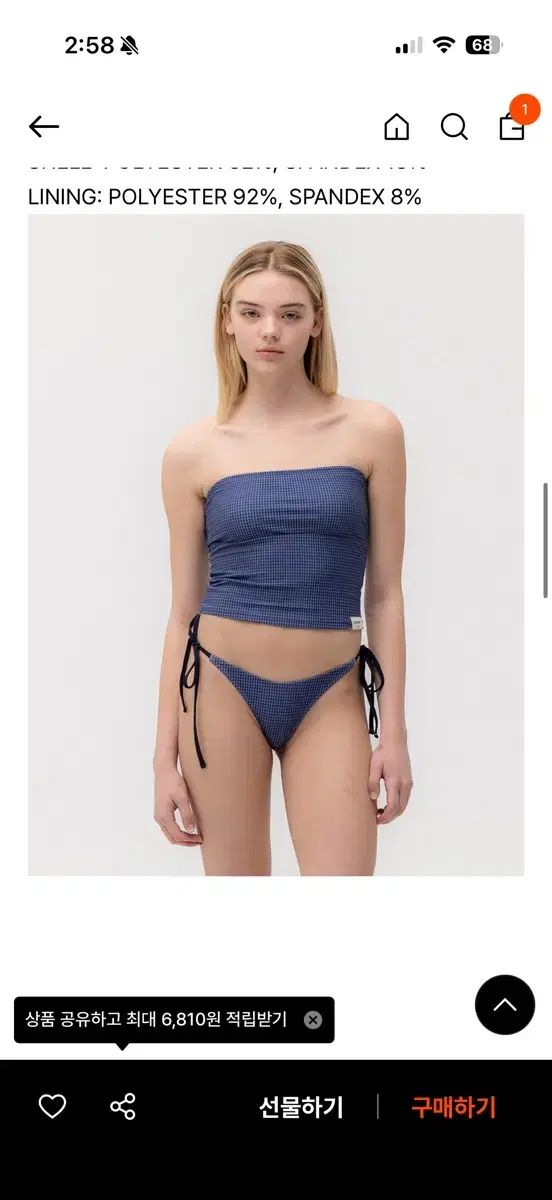Tap 선물하기 to send as gift

[301, 1107]
